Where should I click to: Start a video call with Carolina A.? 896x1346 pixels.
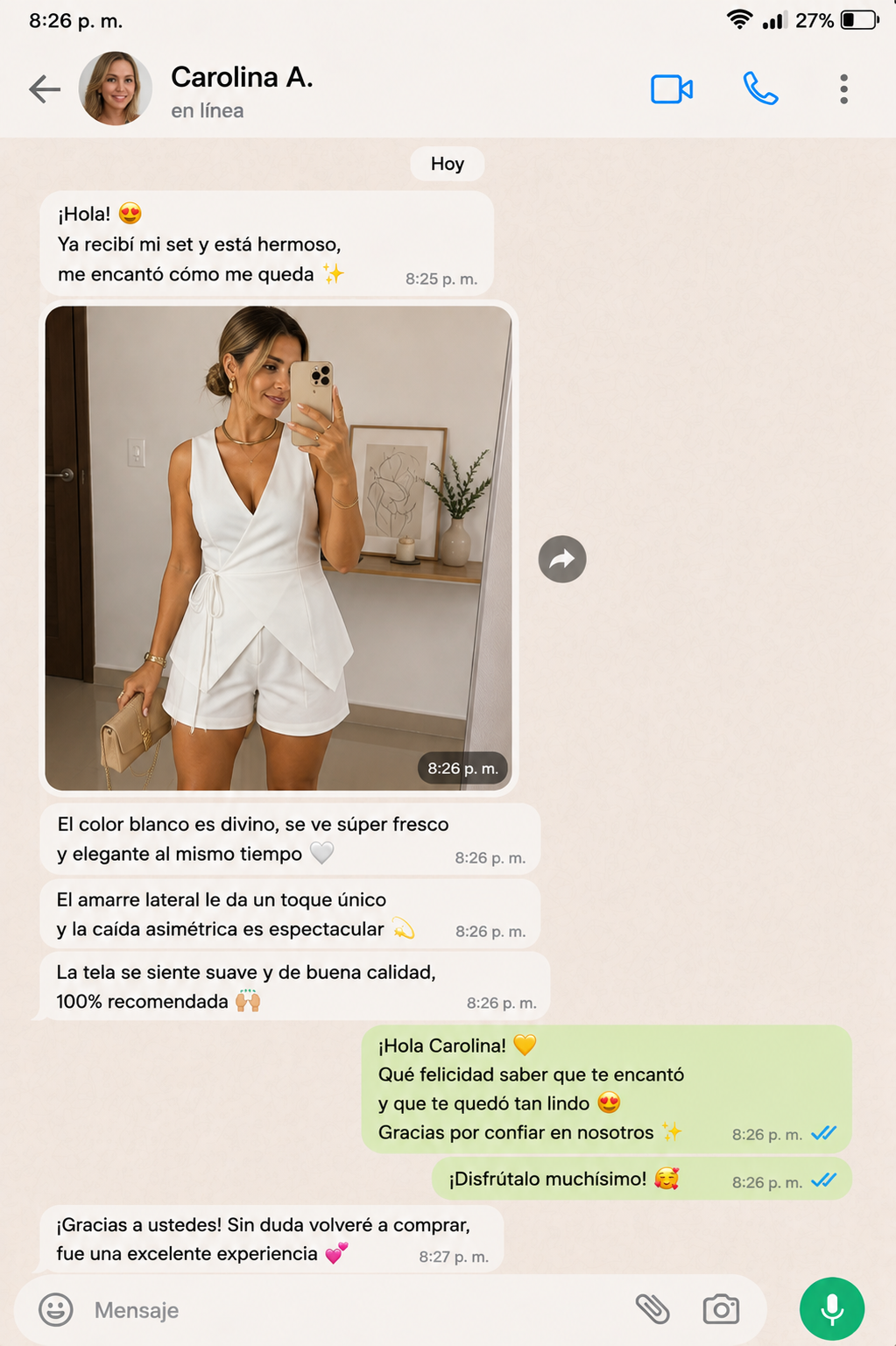click(x=672, y=89)
